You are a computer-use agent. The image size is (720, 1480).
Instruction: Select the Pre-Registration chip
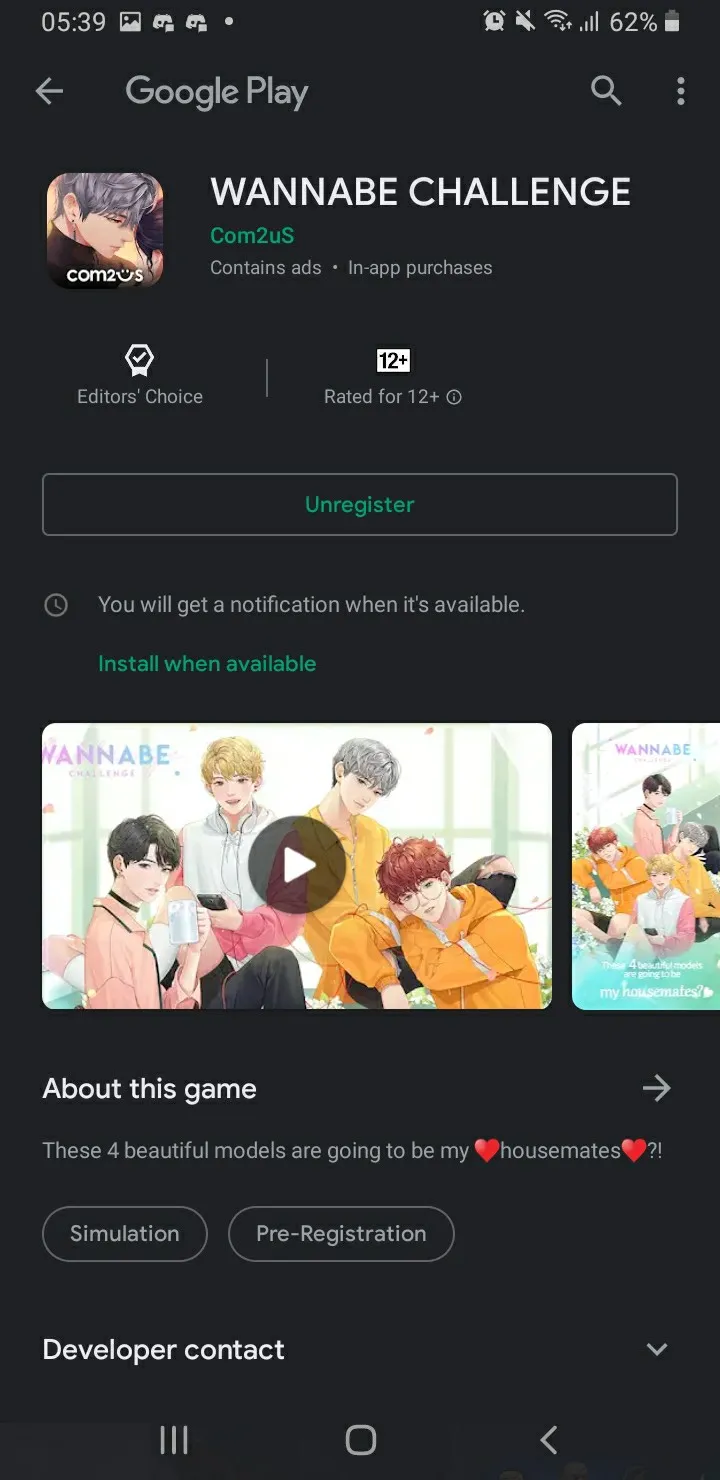click(x=341, y=1234)
